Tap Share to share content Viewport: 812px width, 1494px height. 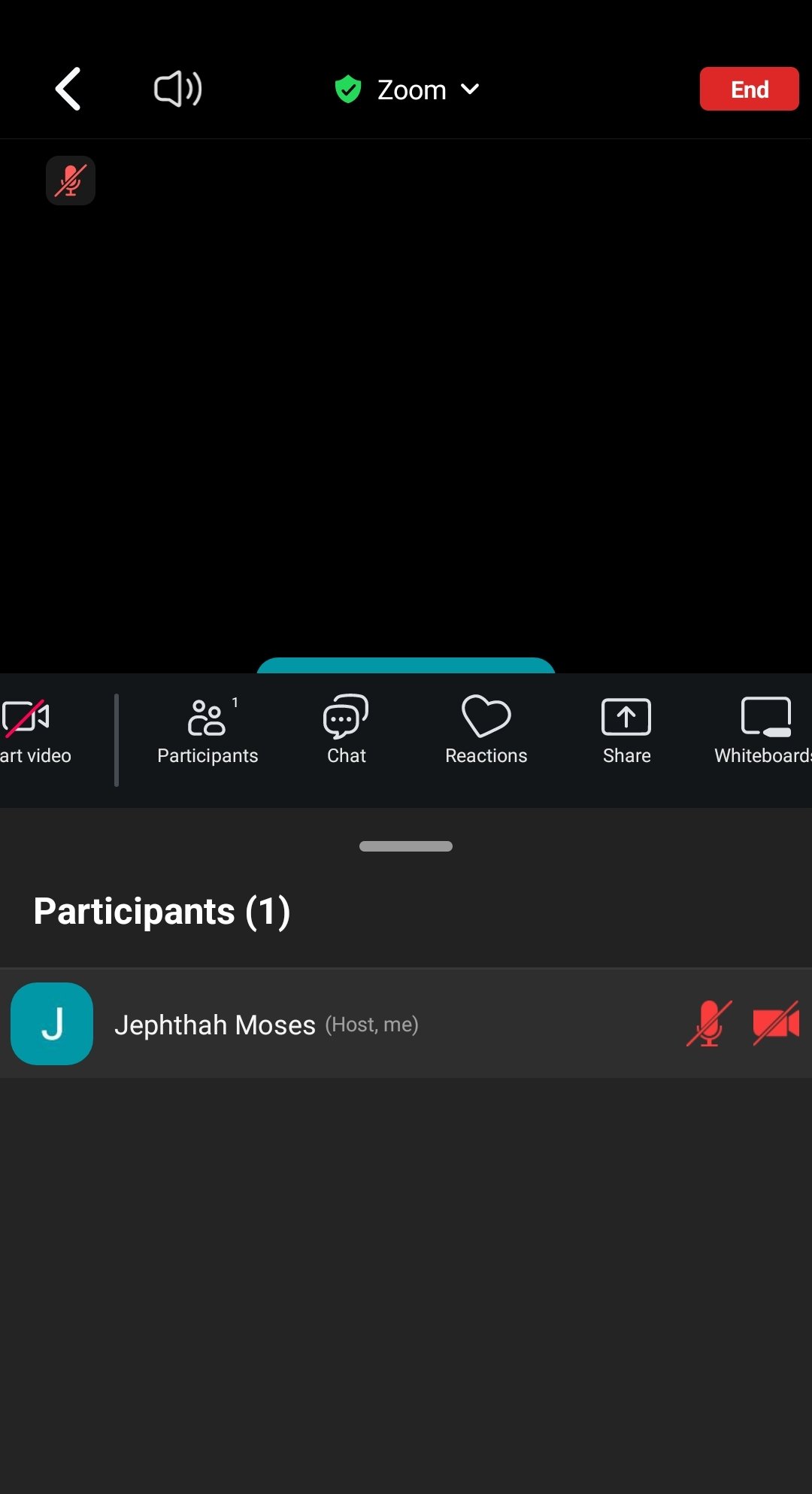[x=626, y=730]
